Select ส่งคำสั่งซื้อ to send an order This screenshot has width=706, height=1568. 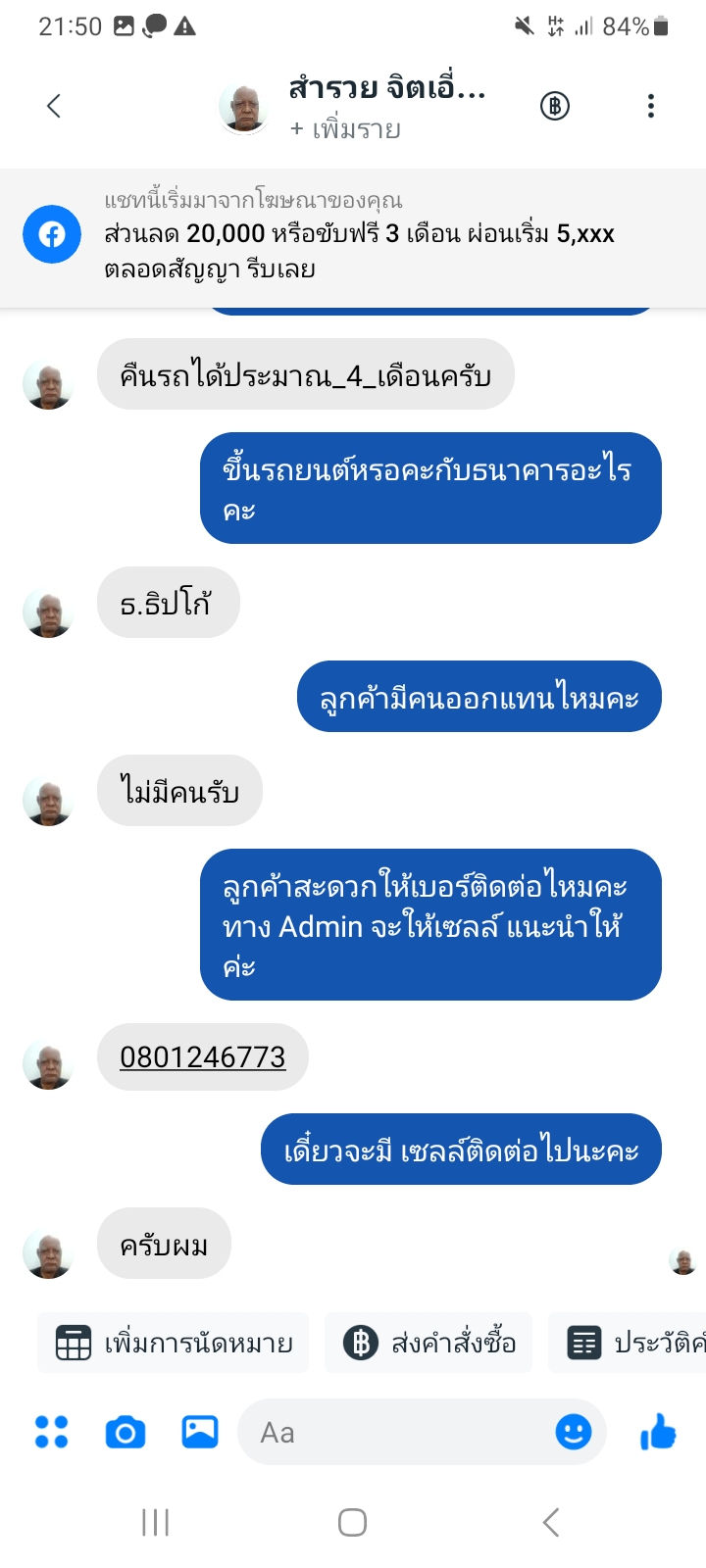click(429, 1343)
